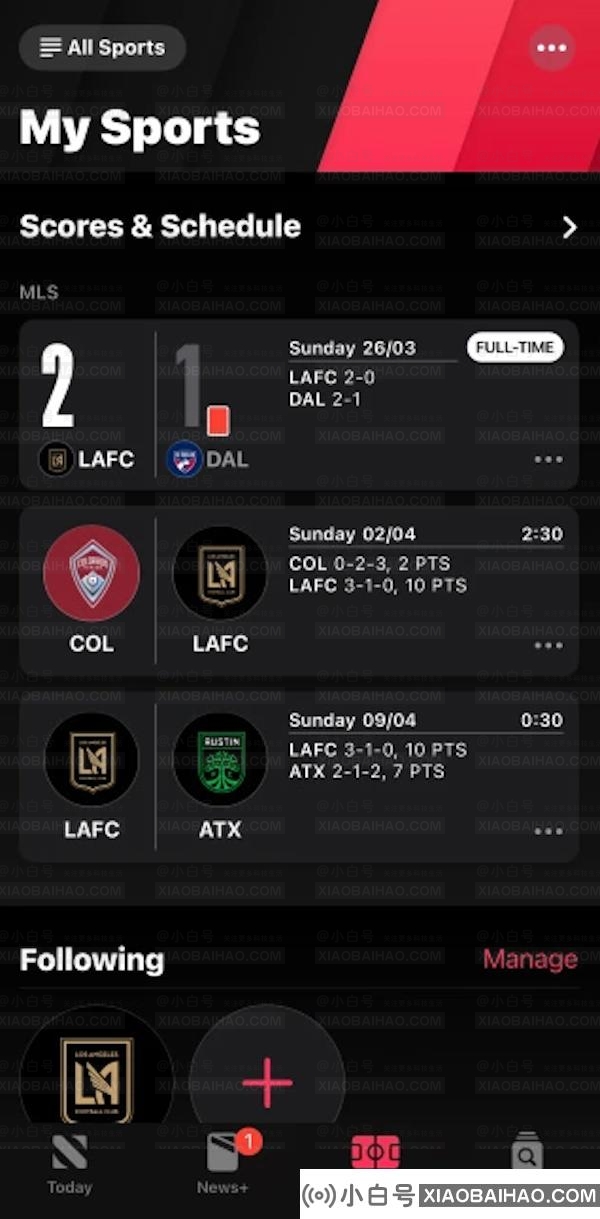This screenshot has height=1219, width=600.
Task: Open the All Sports list
Action: coord(103,48)
